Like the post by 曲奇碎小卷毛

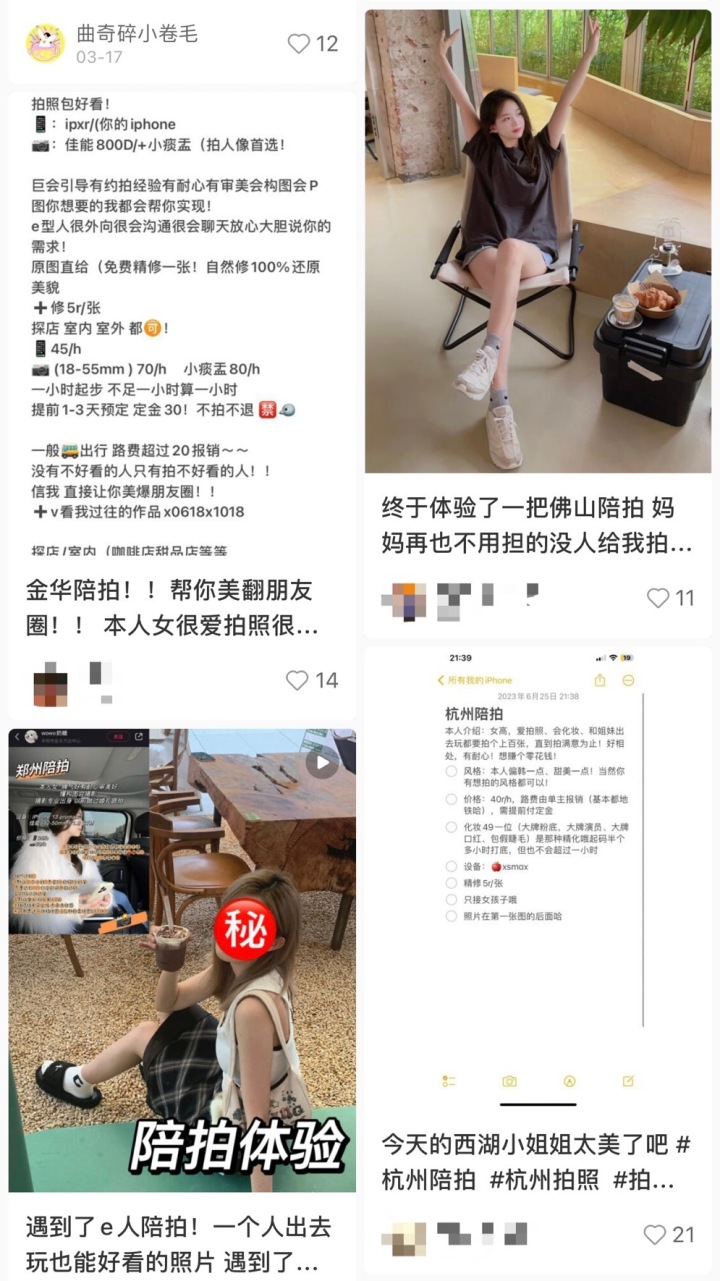tap(299, 43)
